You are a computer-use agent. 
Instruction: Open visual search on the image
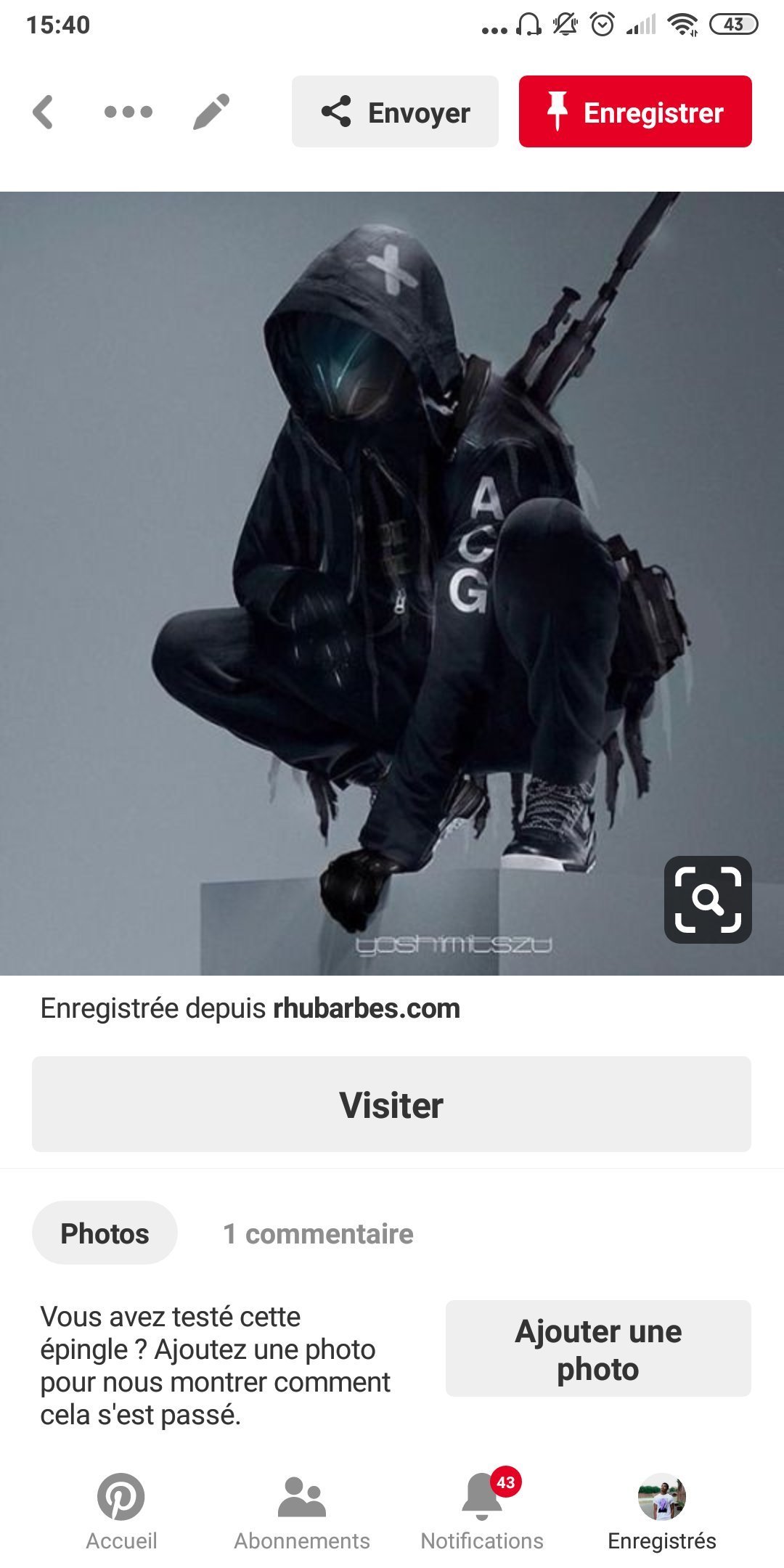pyautogui.click(x=707, y=899)
